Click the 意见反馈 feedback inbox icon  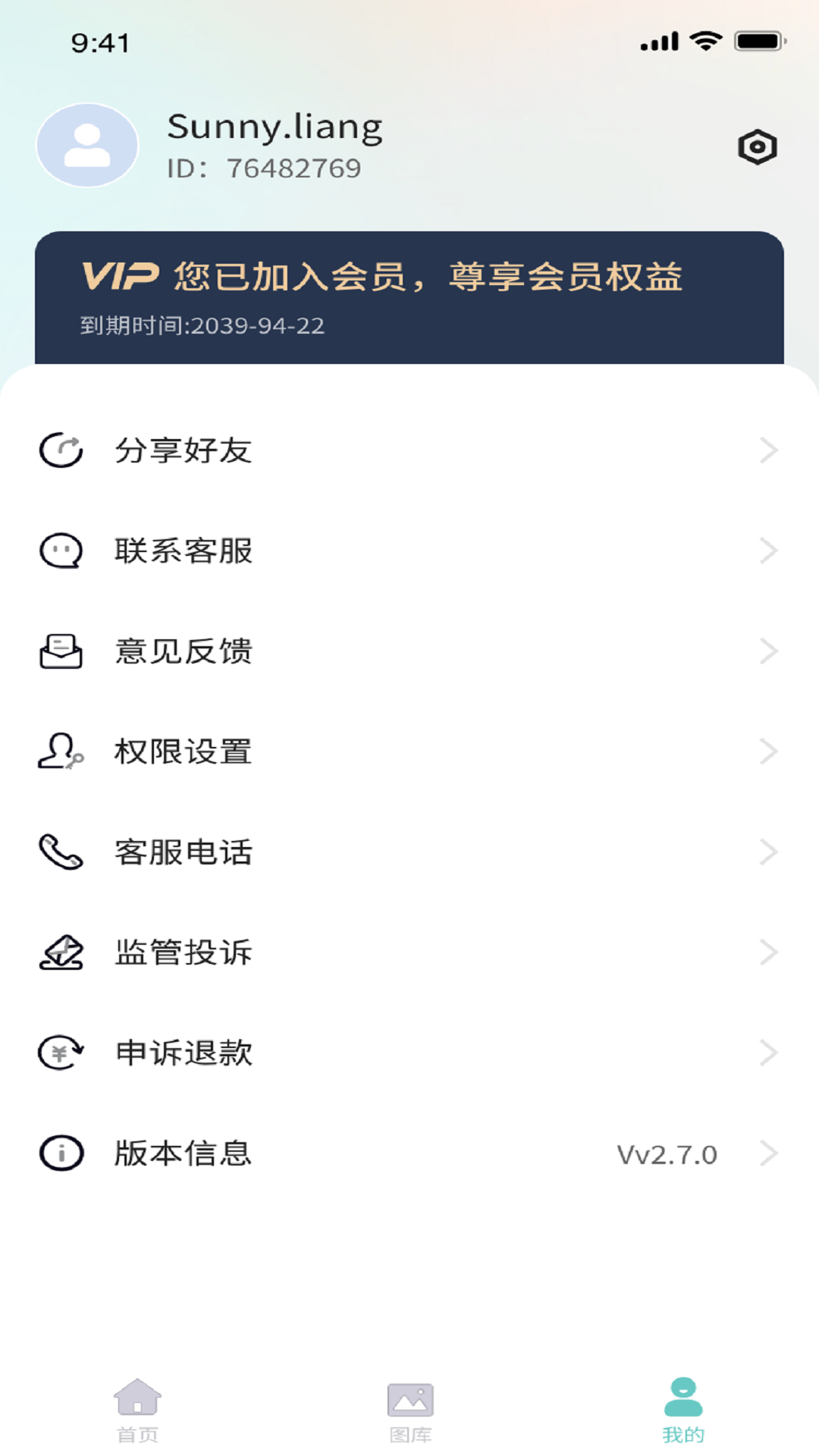(x=61, y=651)
